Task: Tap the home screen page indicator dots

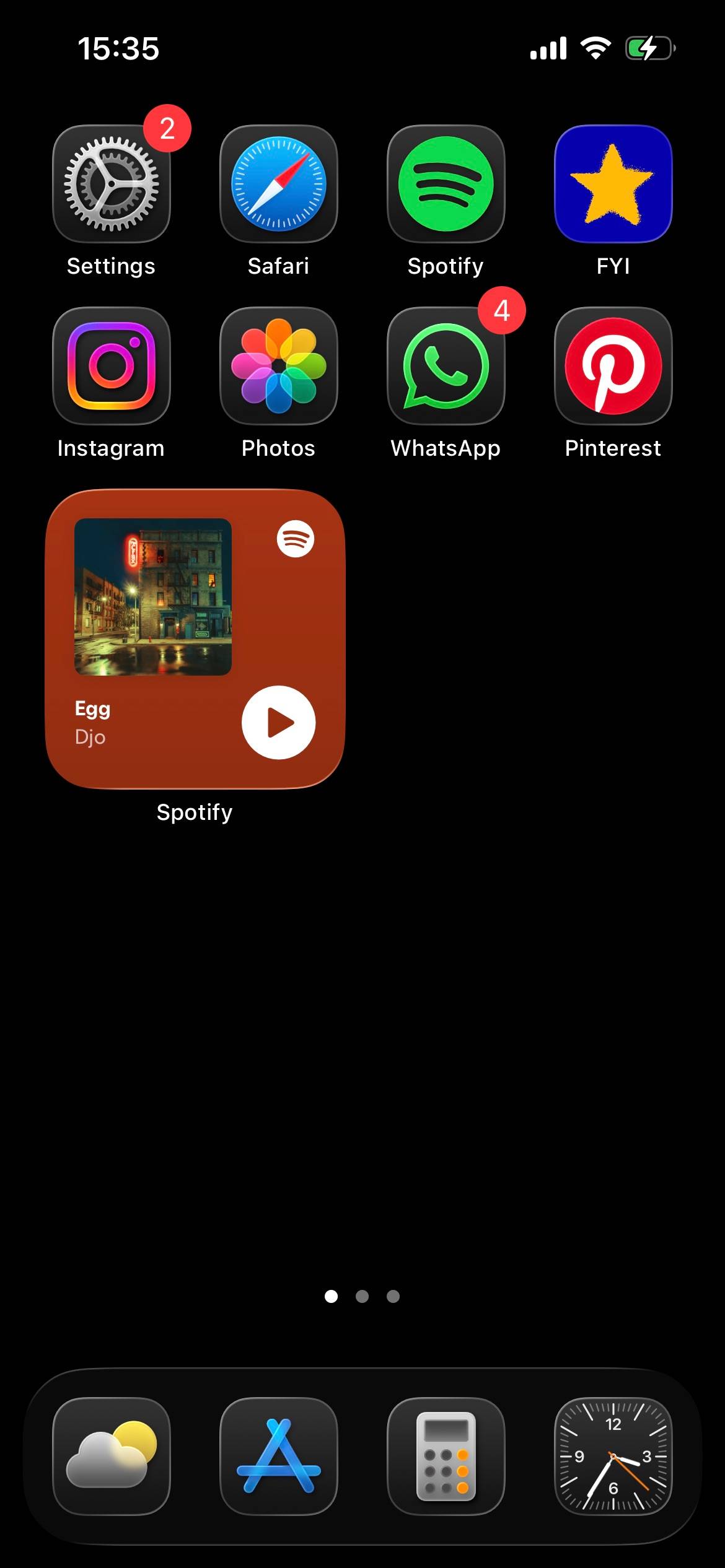Action: click(x=362, y=1297)
